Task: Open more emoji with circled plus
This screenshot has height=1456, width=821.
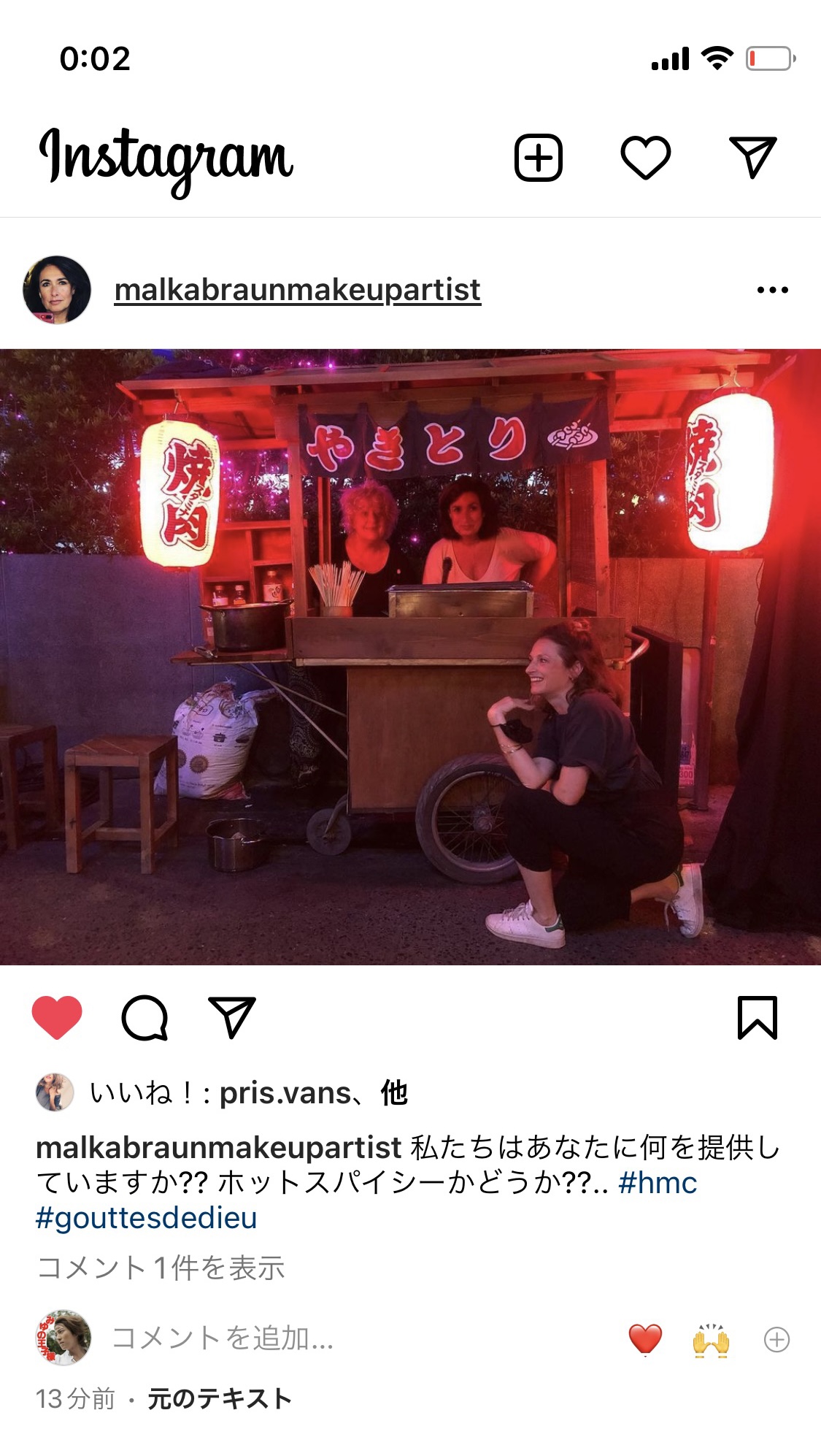Action: click(x=776, y=1339)
